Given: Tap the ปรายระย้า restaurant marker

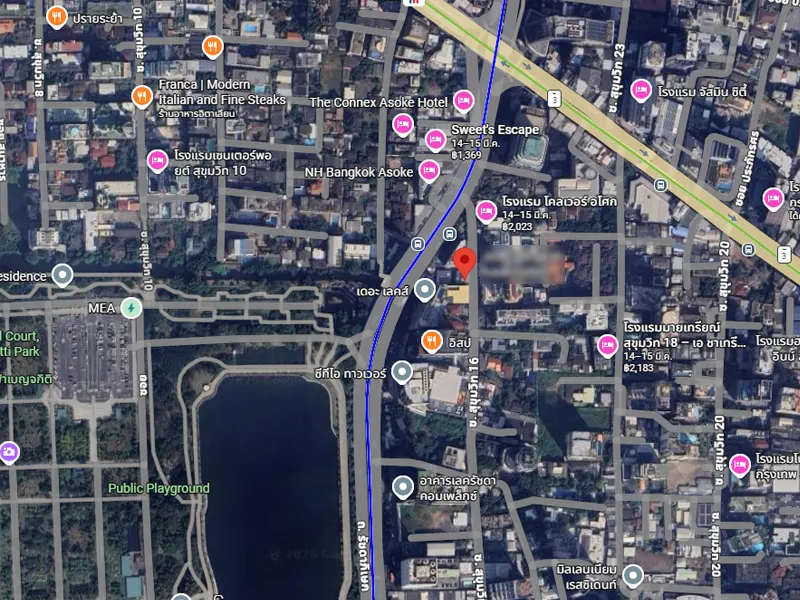Looking at the screenshot, I should pyautogui.click(x=57, y=17).
